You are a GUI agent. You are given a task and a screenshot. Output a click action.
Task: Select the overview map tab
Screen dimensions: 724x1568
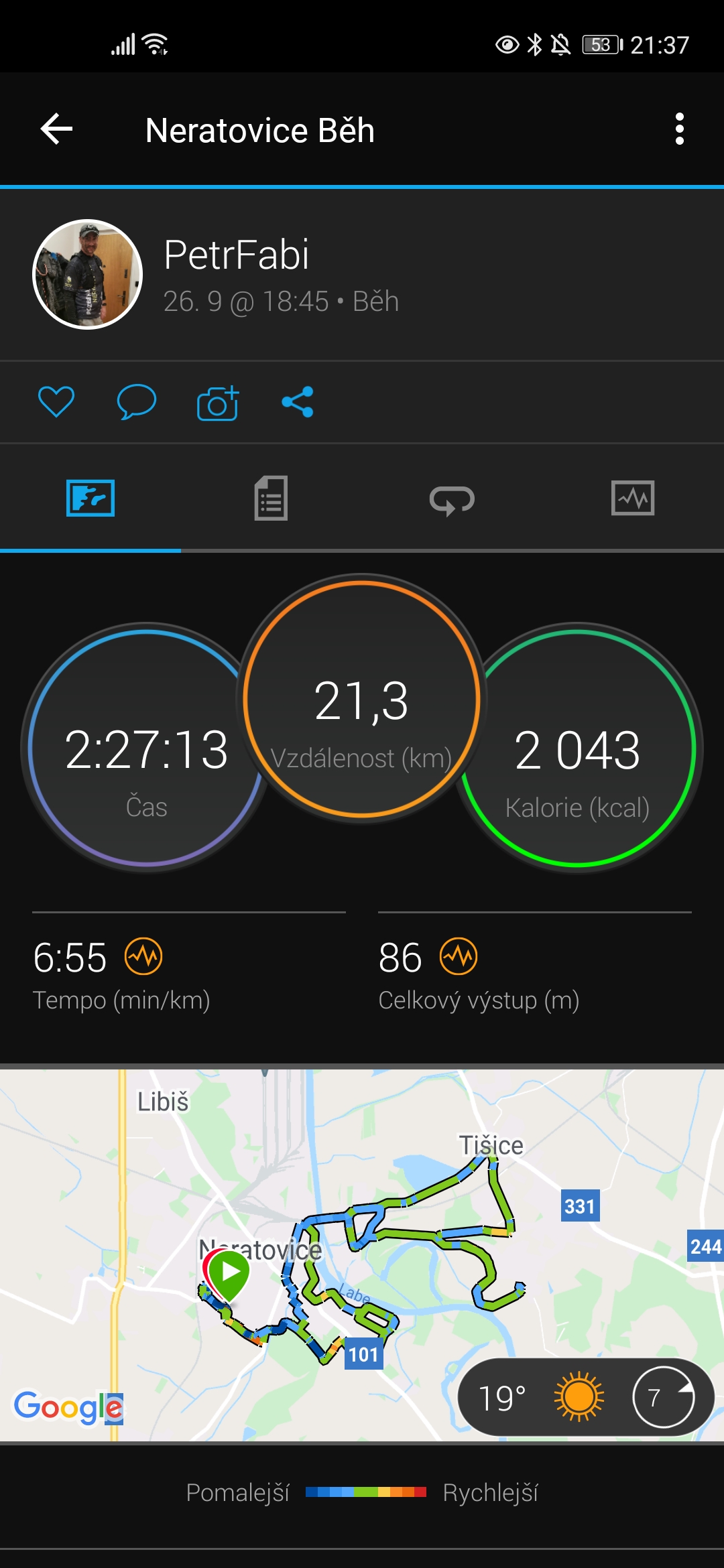click(x=90, y=498)
